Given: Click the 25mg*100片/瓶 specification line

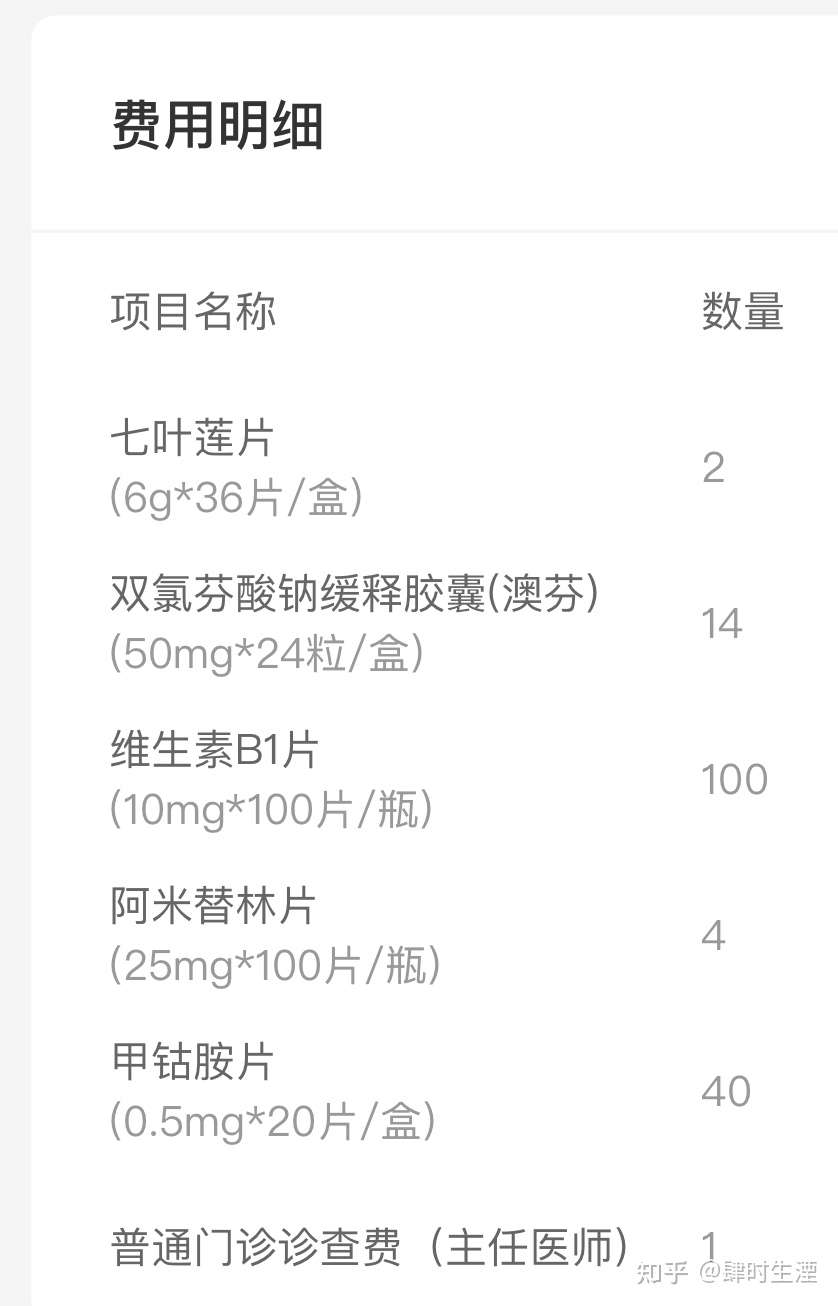Looking at the screenshot, I should (272, 965).
